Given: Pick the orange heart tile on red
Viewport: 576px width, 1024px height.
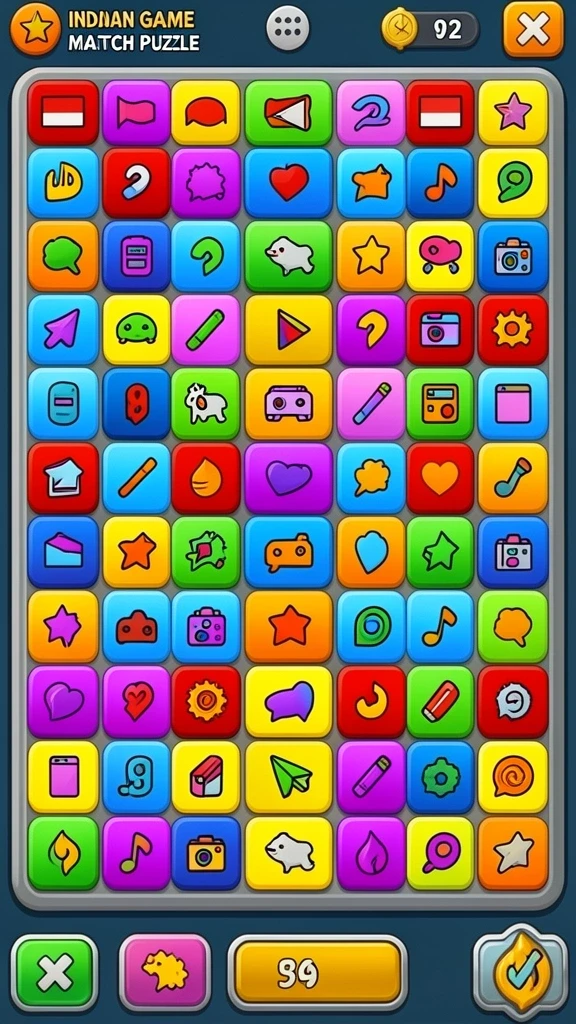Looking at the screenshot, I should click(440, 478).
